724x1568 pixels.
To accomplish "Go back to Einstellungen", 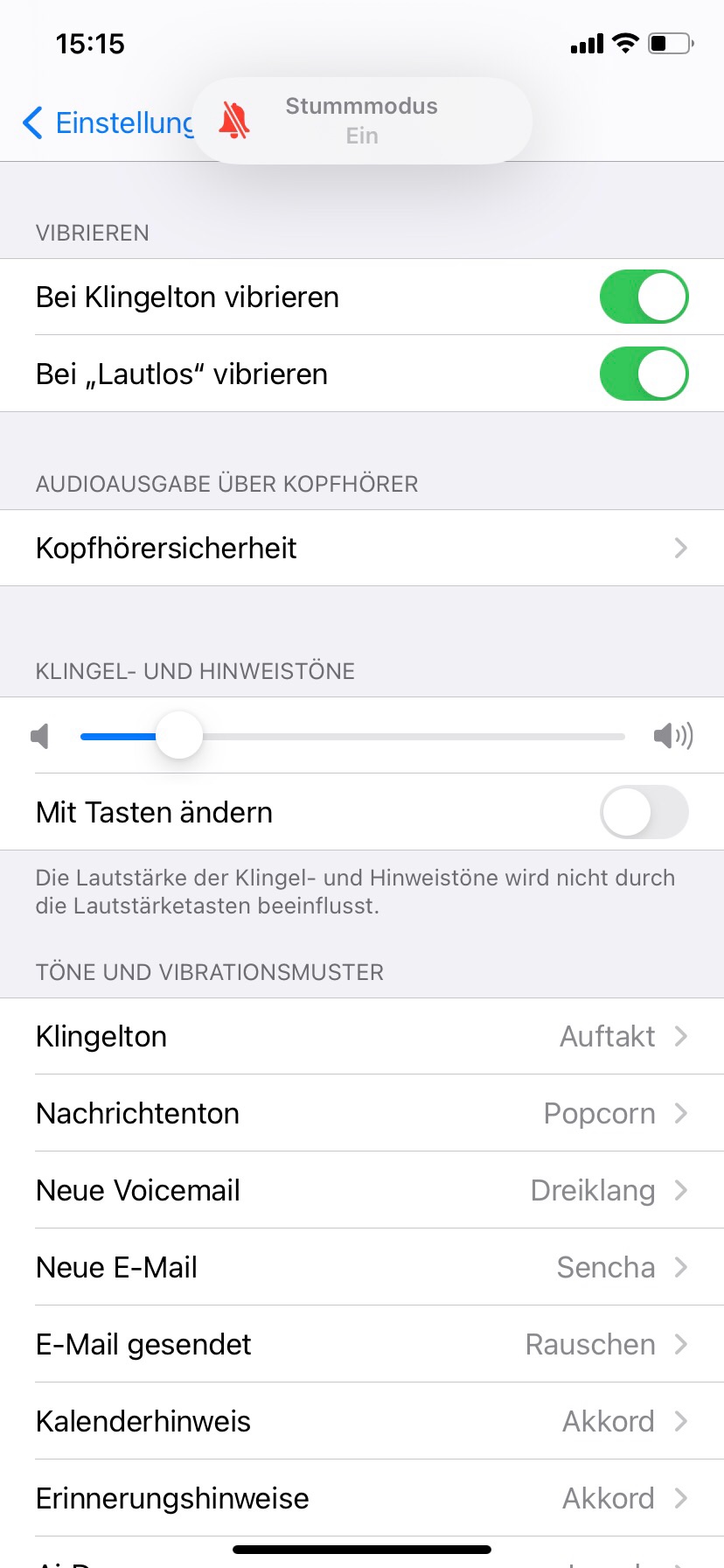I will point(105,123).
